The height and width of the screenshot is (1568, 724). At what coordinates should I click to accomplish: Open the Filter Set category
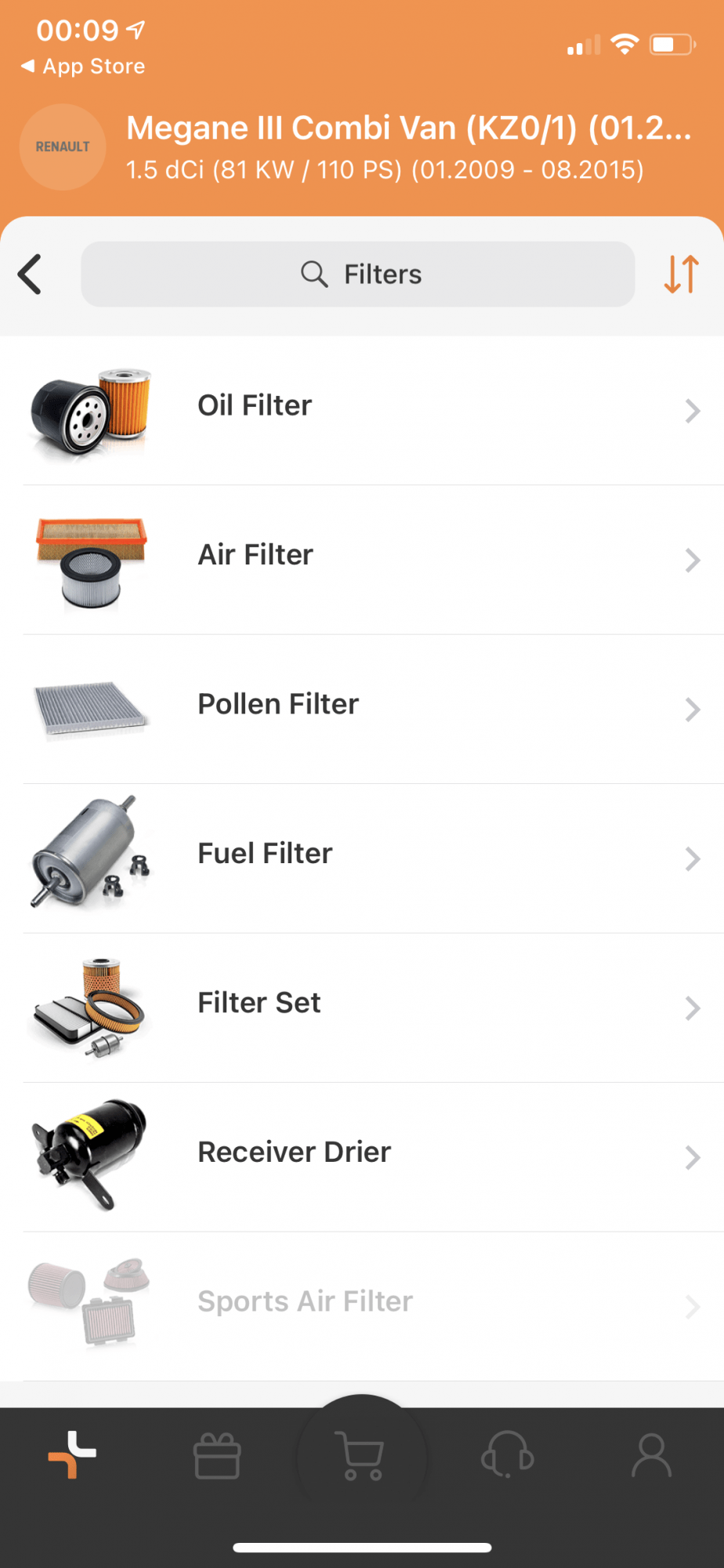(x=362, y=1004)
